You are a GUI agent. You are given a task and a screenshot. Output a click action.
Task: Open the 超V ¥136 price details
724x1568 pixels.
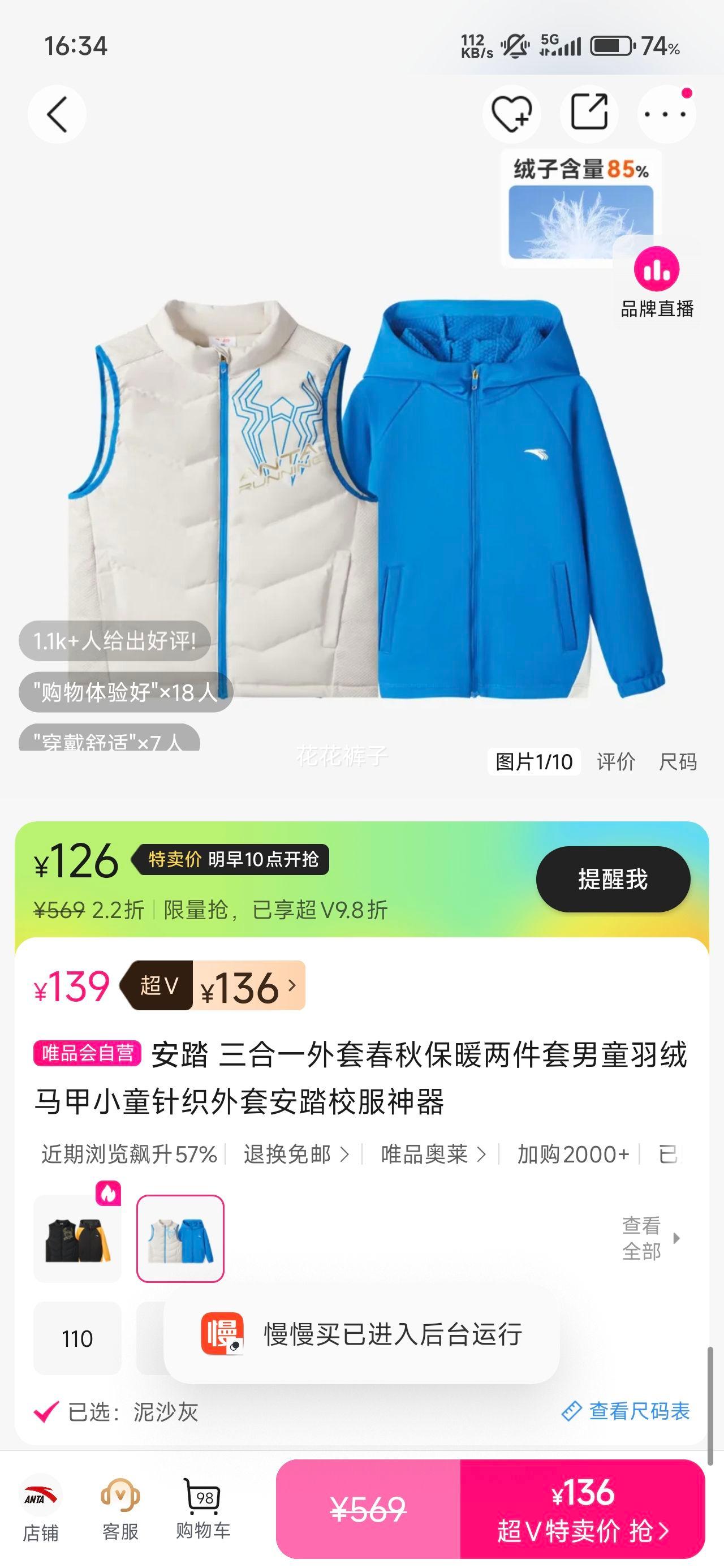tap(248, 986)
